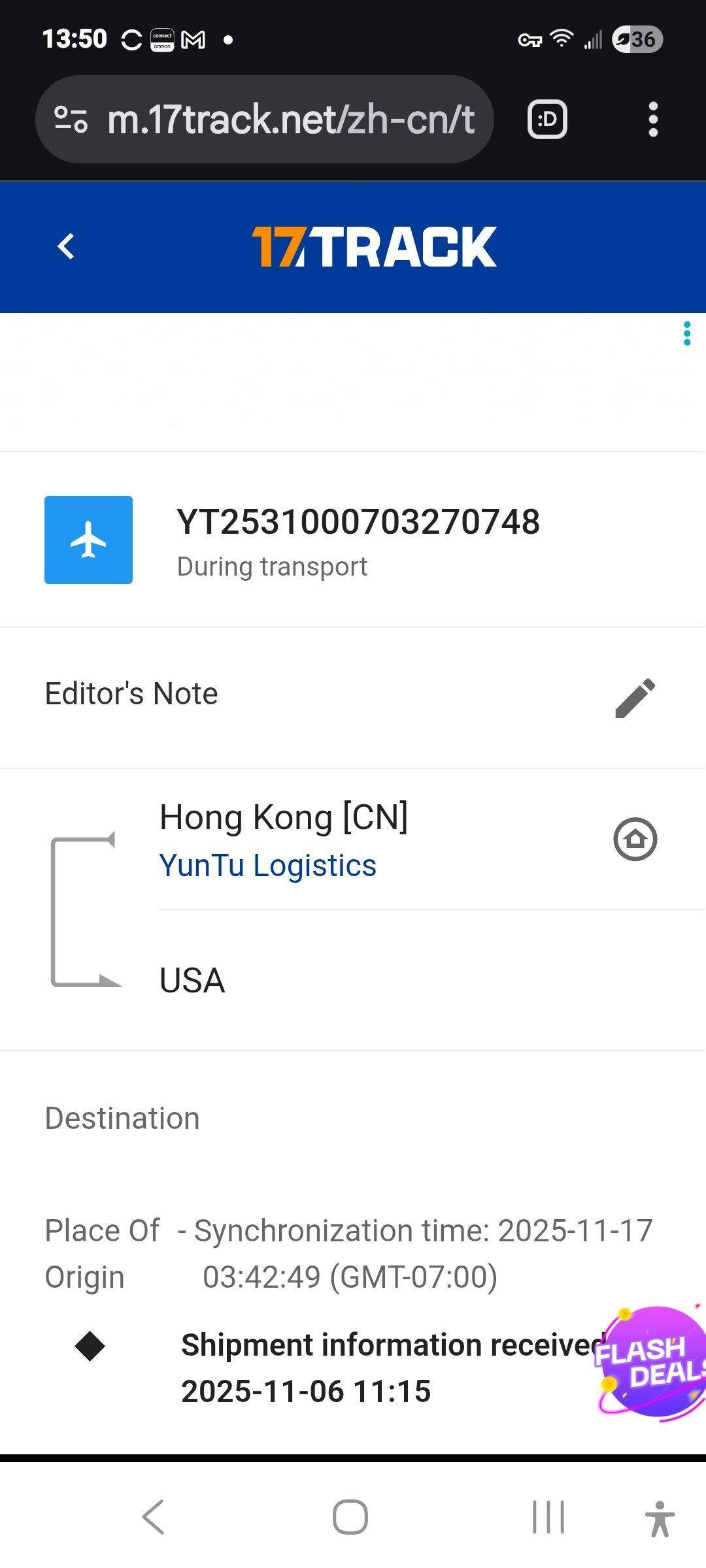Viewport: 706px width, 1568px height.
Task: Edit the Editor's Note with pencil icon
Action: click(x=635, y=698)
